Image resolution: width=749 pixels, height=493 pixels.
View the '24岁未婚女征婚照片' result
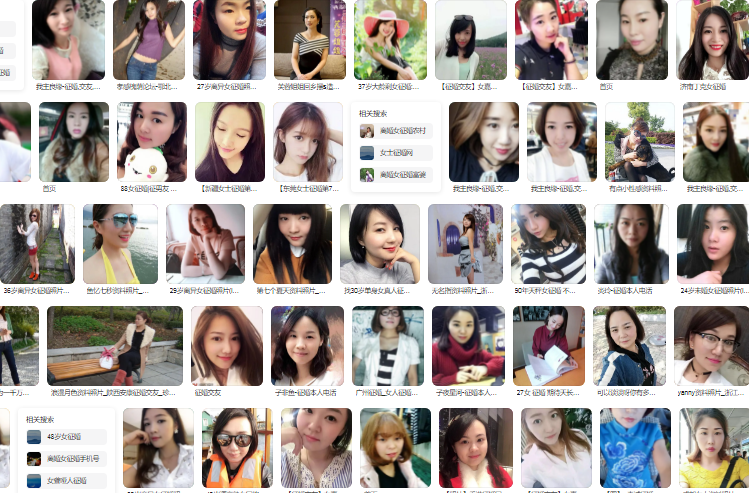[x=712, y=244]
